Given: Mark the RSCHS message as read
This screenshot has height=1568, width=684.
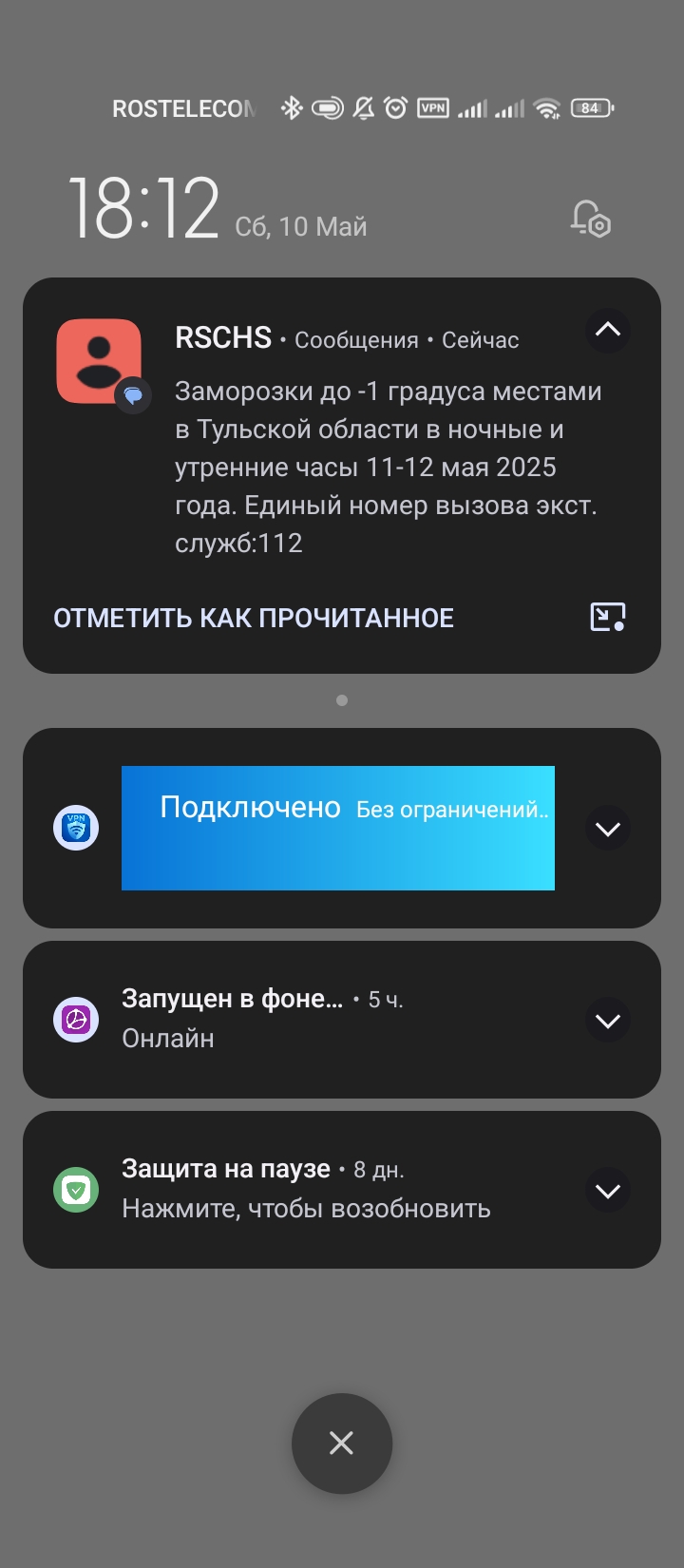Looking at the screenshot, I should (254, 618).
